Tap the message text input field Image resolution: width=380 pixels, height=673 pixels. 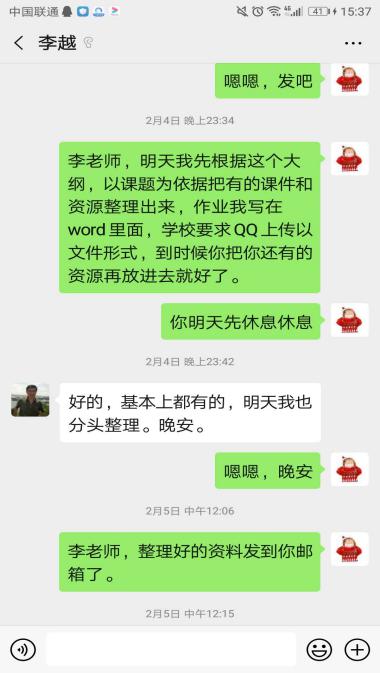pos(171,649)
